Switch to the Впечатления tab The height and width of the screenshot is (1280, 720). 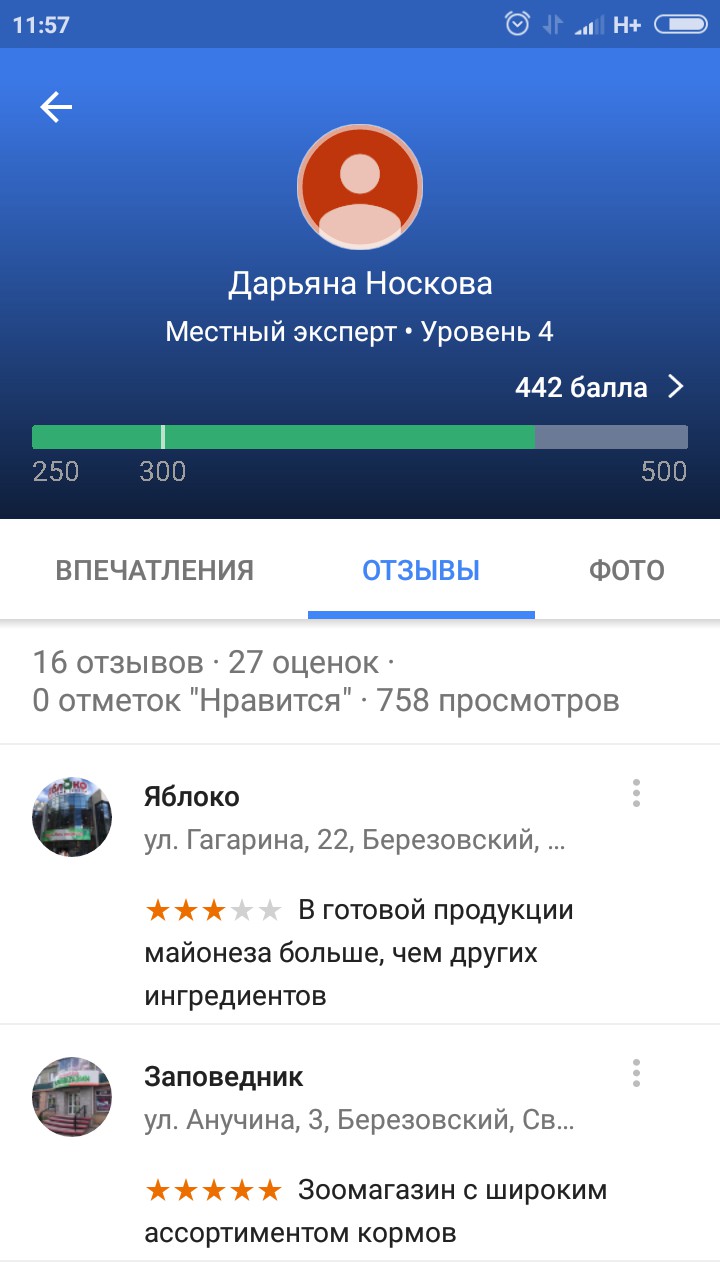155,571
